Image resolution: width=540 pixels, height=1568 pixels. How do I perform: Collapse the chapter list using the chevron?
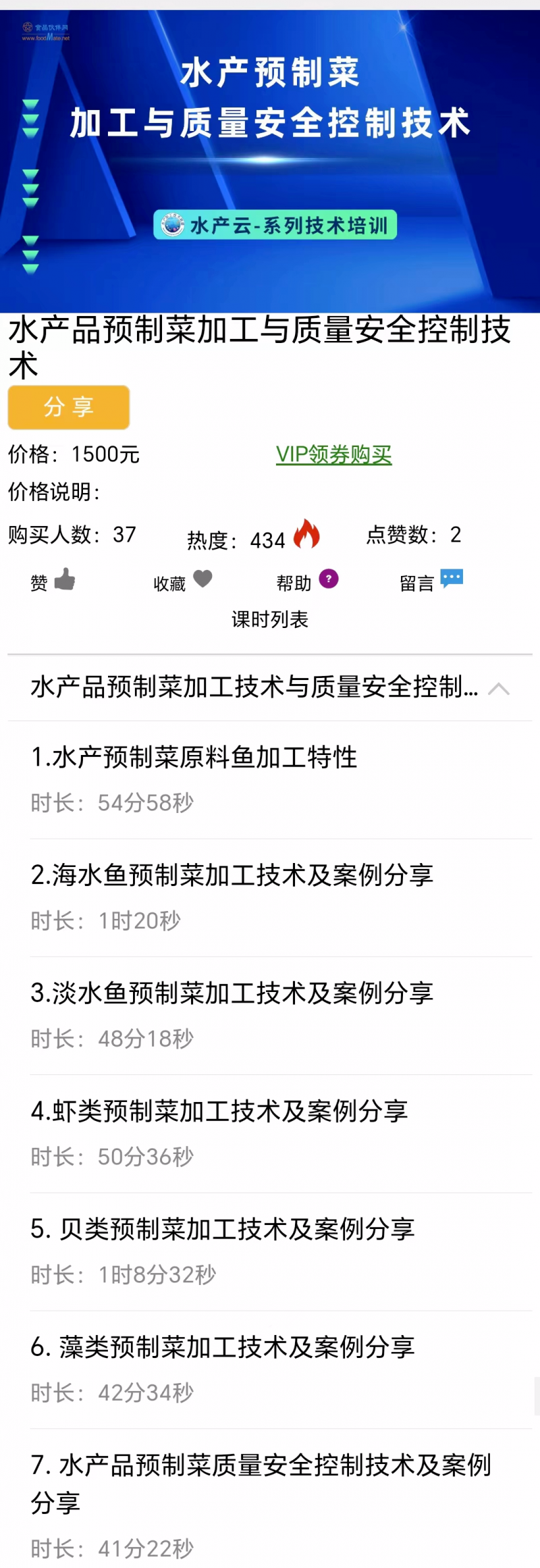(x=500, y=689)
